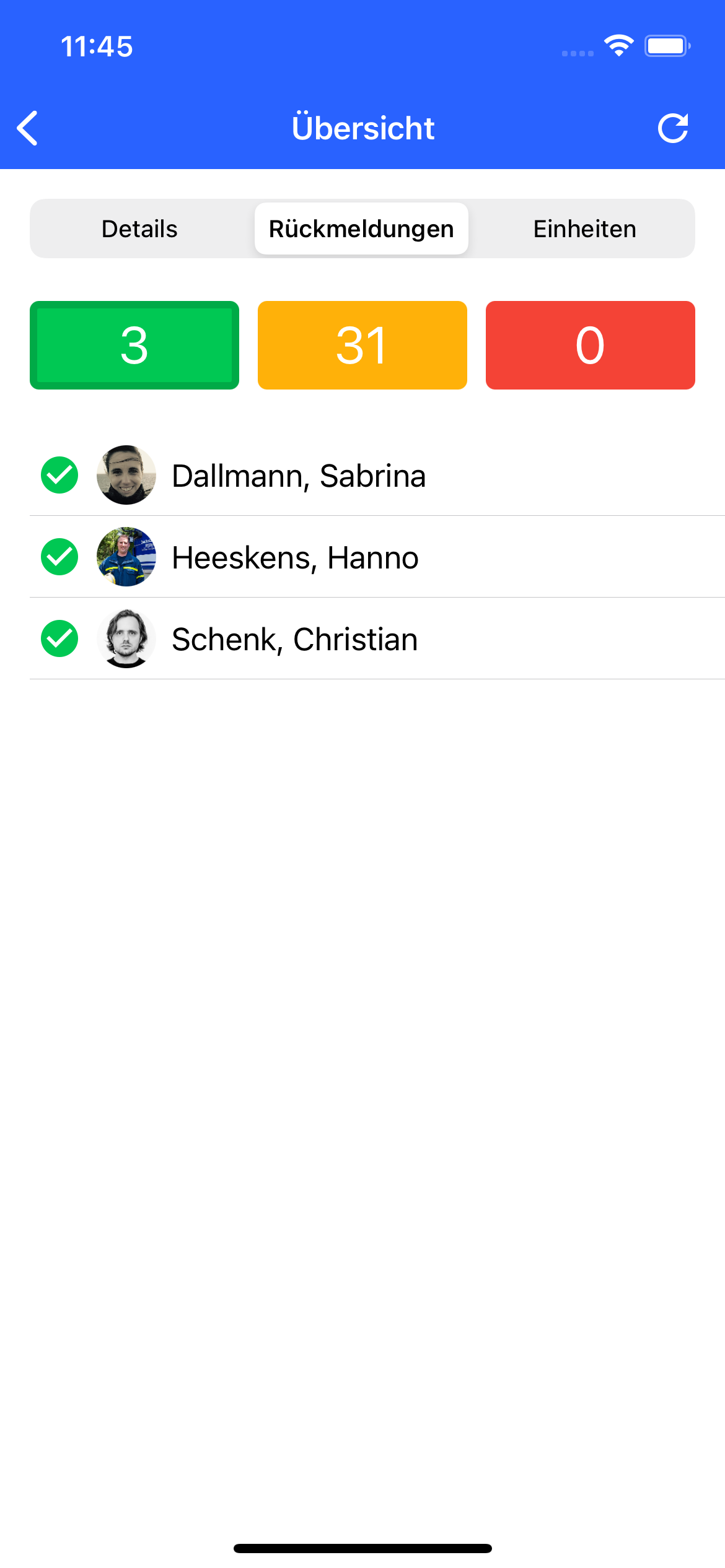Show the 3 green confirmed responses
725x1568 pixels.
coord(134,346)
